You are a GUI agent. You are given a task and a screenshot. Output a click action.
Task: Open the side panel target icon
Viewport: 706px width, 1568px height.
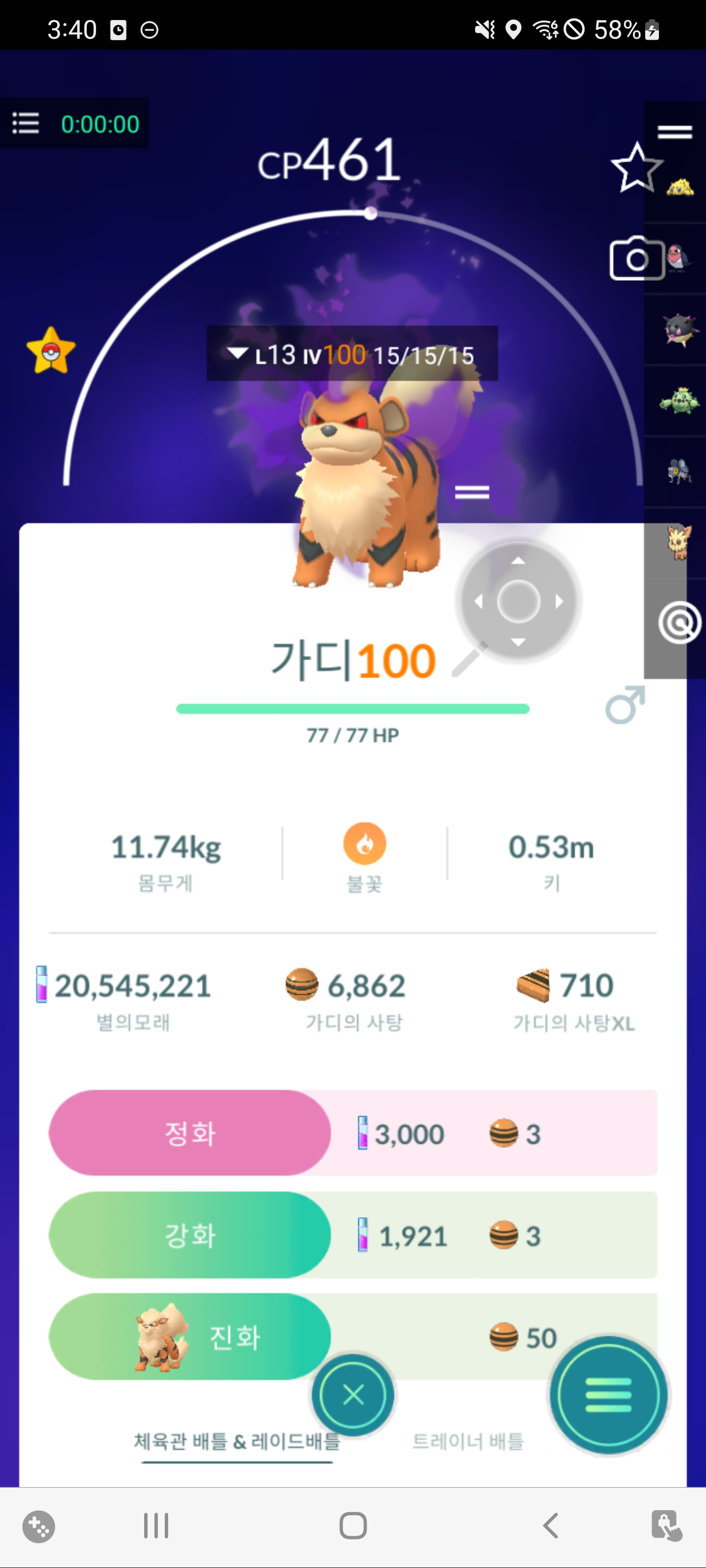[x=679, y=623]
